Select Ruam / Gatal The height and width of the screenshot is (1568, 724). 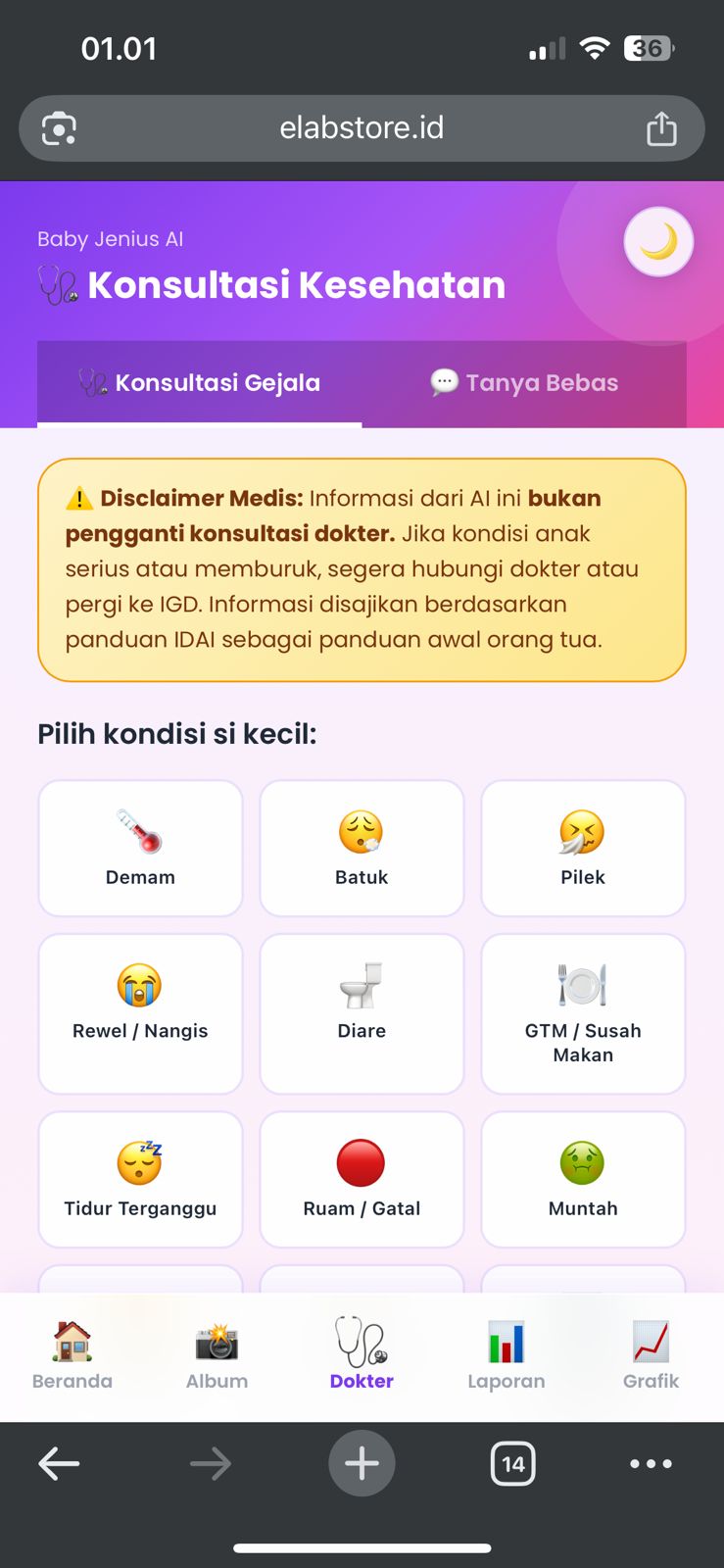pos(362,1179)
